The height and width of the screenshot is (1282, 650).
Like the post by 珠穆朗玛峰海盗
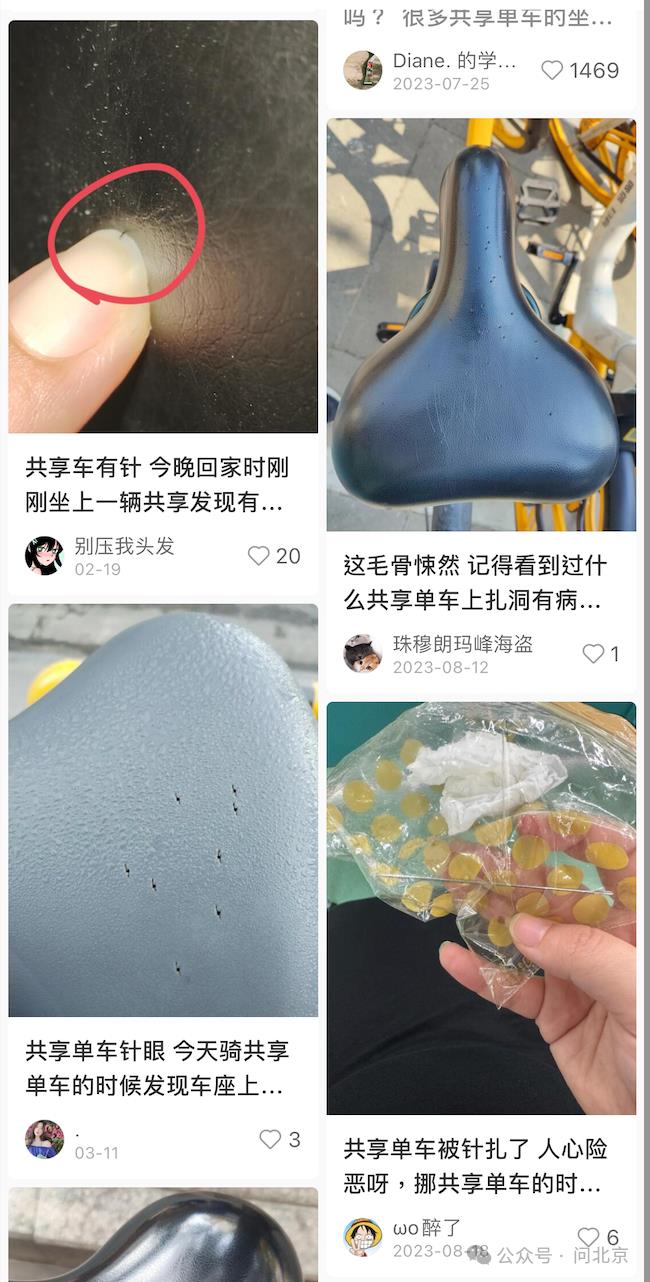(593, 654)
